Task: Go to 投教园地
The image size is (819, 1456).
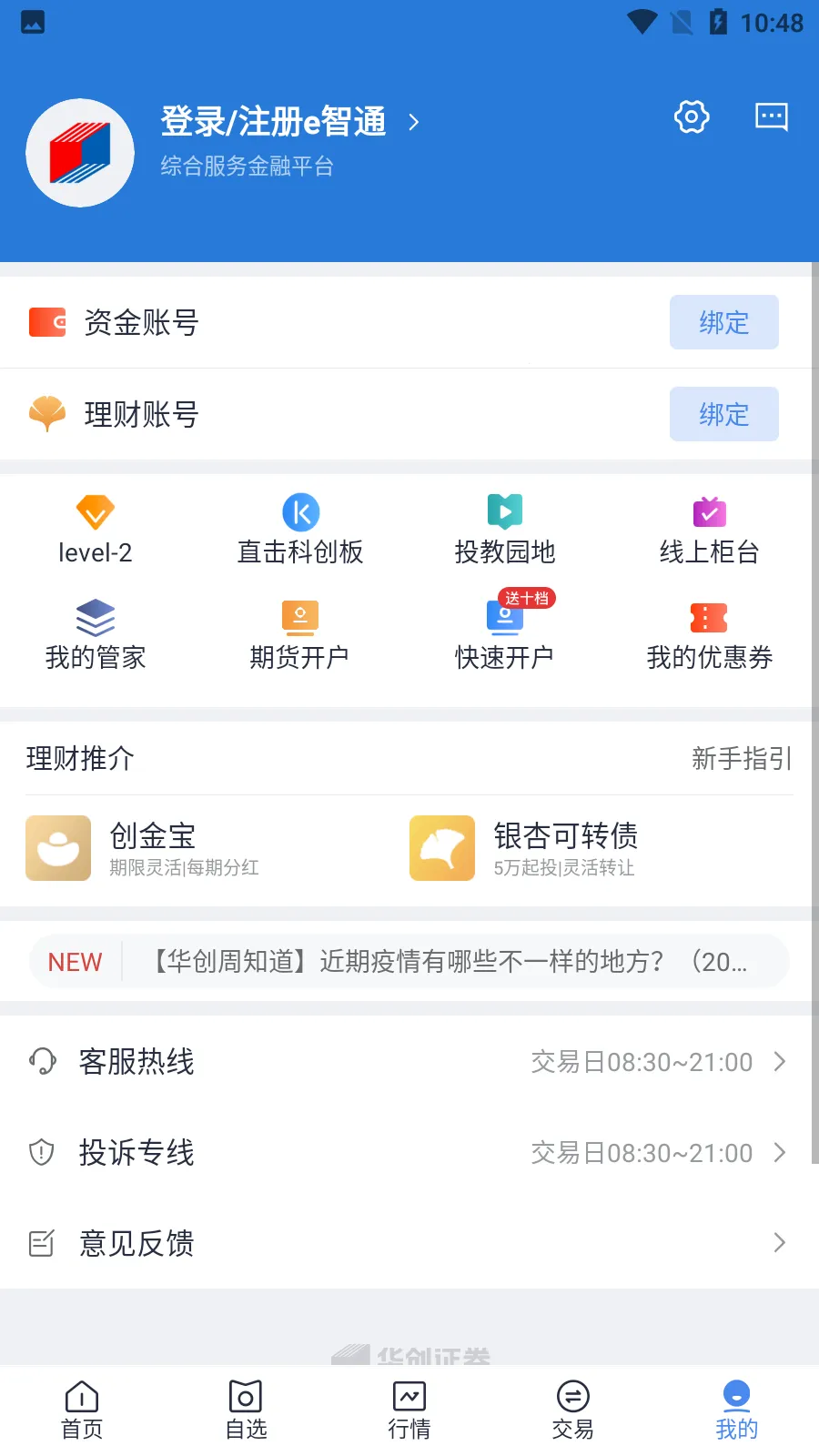Action: [x=505, y=530]
